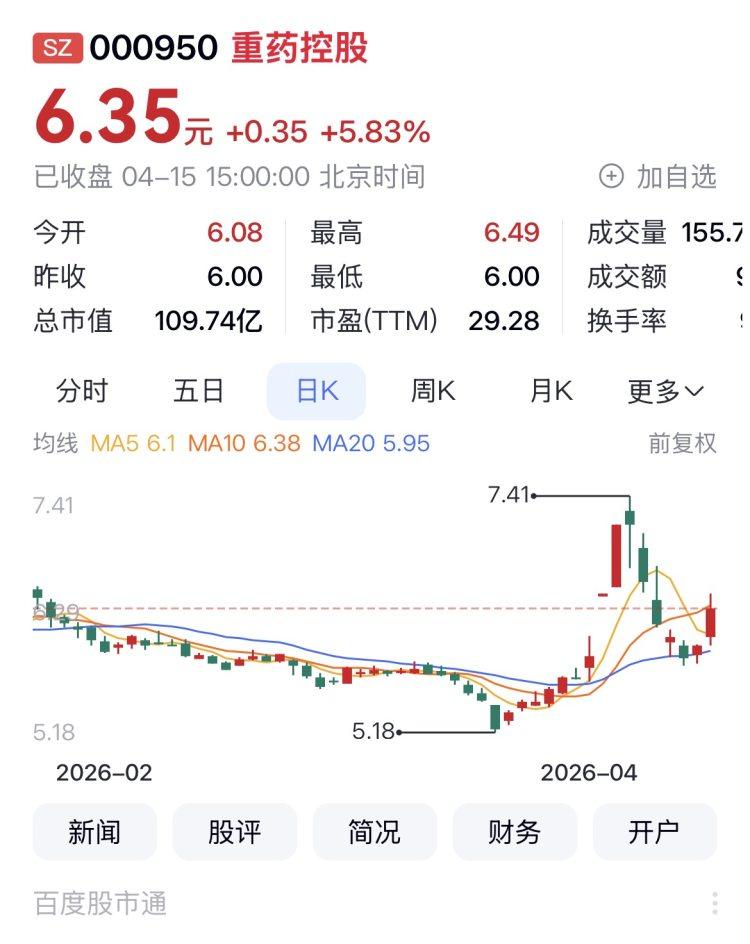750x944 pixels.
Task: Show the 月K chart tab
Action: [551, 391]
